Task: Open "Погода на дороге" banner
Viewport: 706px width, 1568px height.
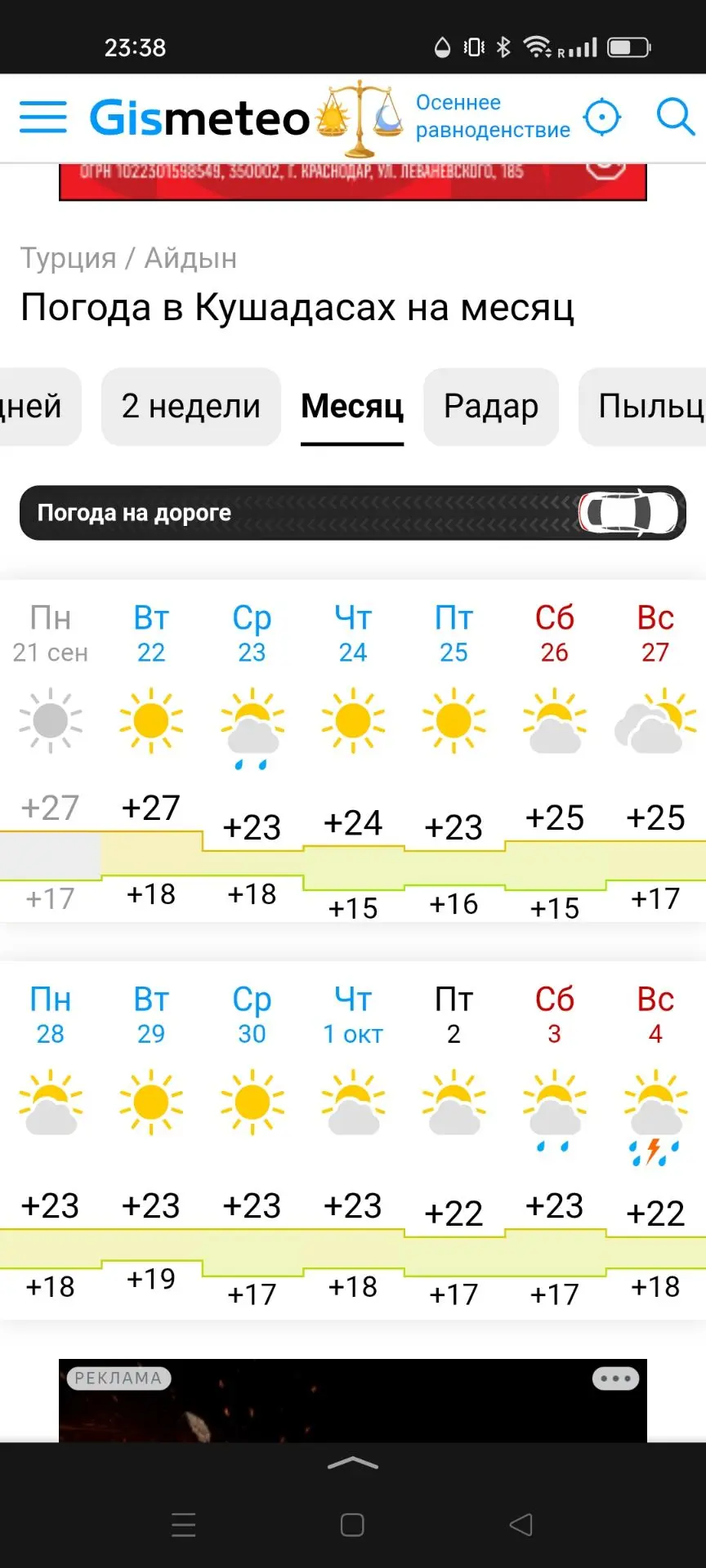Action: [x=353, y=513]
